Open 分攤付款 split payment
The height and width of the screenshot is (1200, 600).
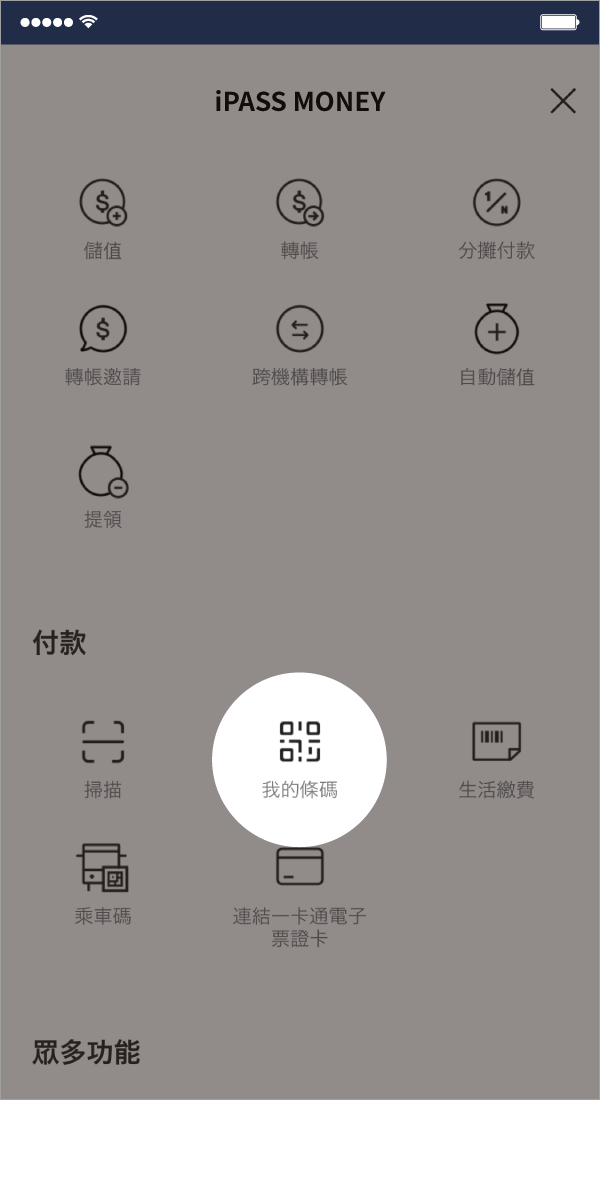tap(496, 219)
